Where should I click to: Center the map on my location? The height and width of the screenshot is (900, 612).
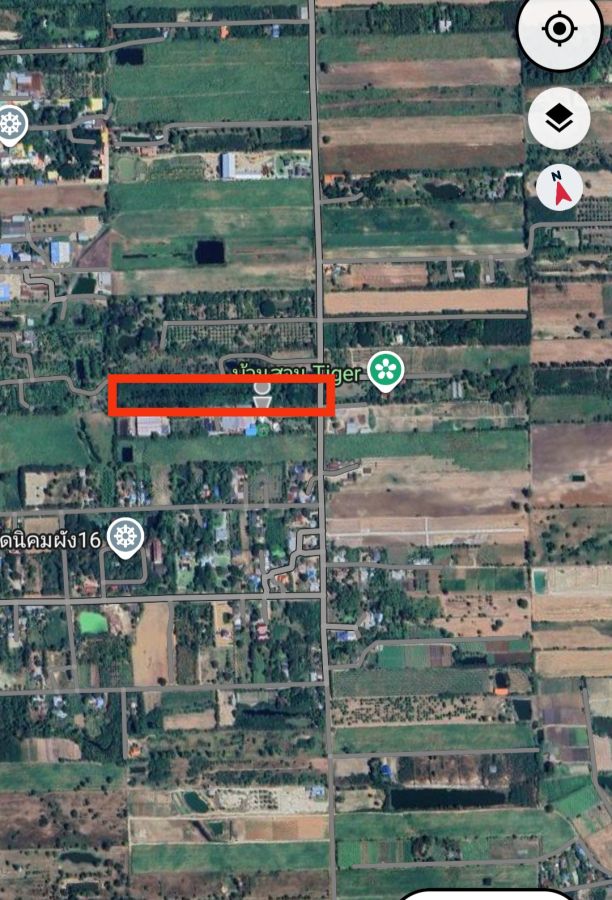559,30
